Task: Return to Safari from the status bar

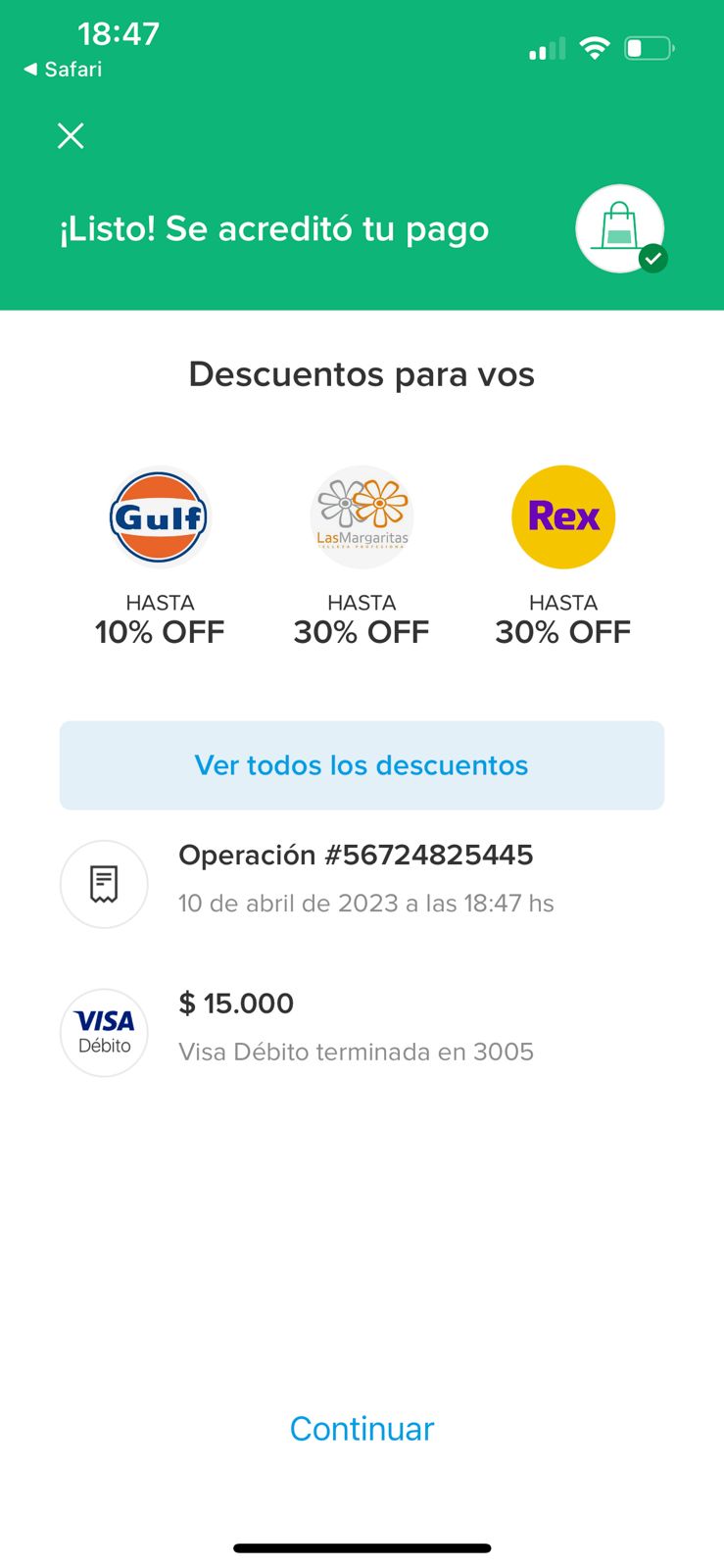Action: pos(63,70)
